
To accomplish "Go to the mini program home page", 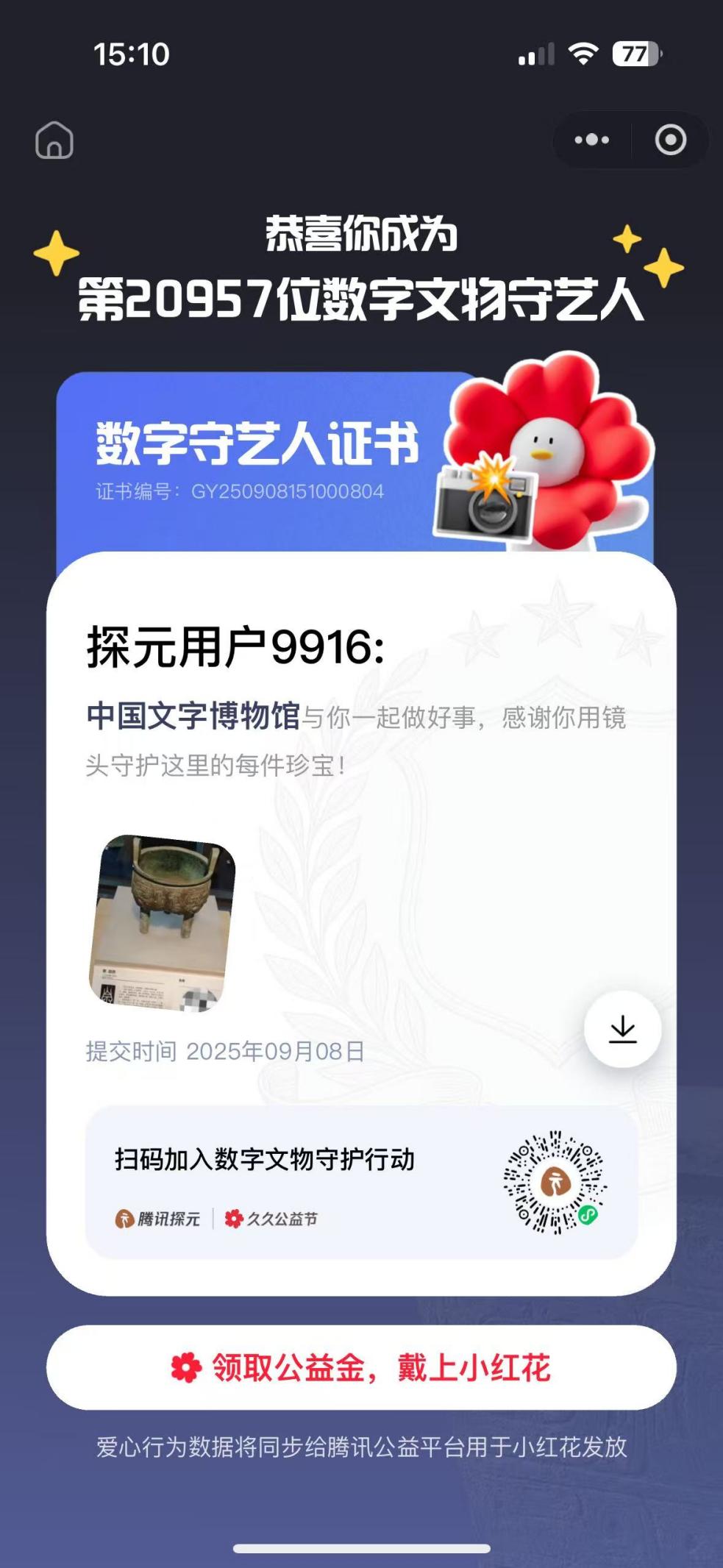I will 54,140.
